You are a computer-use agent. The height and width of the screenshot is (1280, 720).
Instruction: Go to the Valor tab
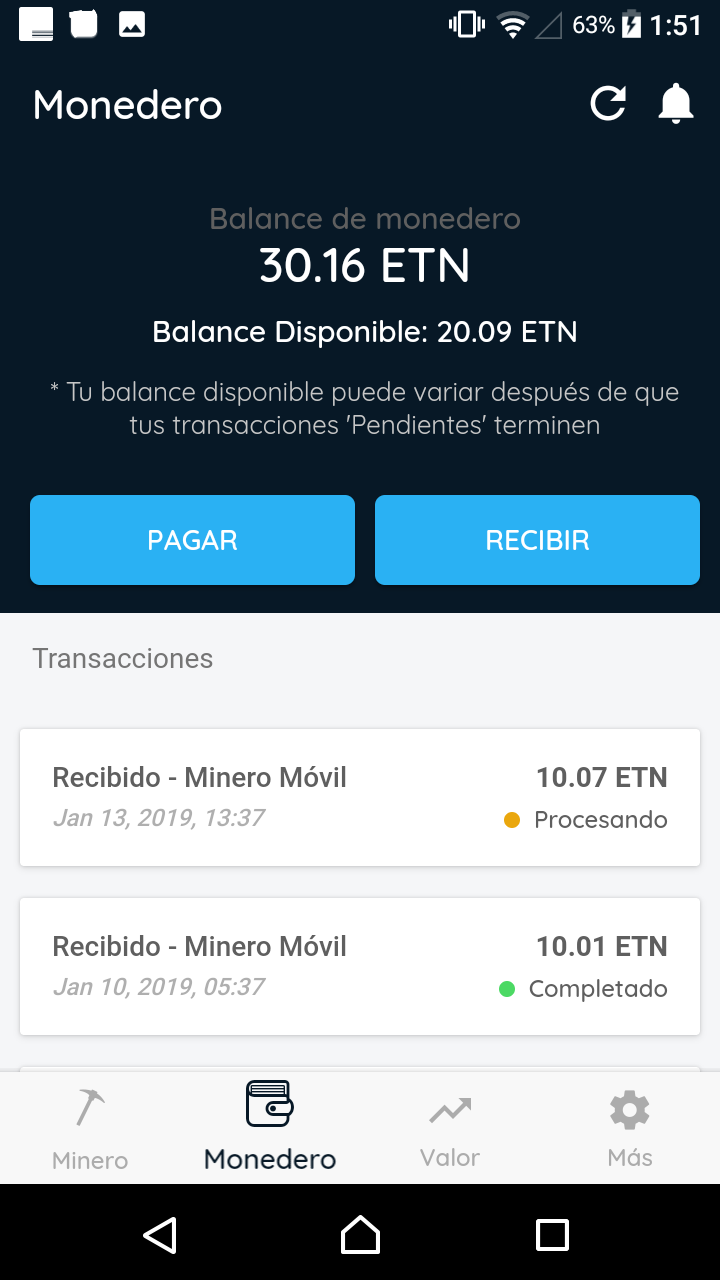(x=450, y=1128)
